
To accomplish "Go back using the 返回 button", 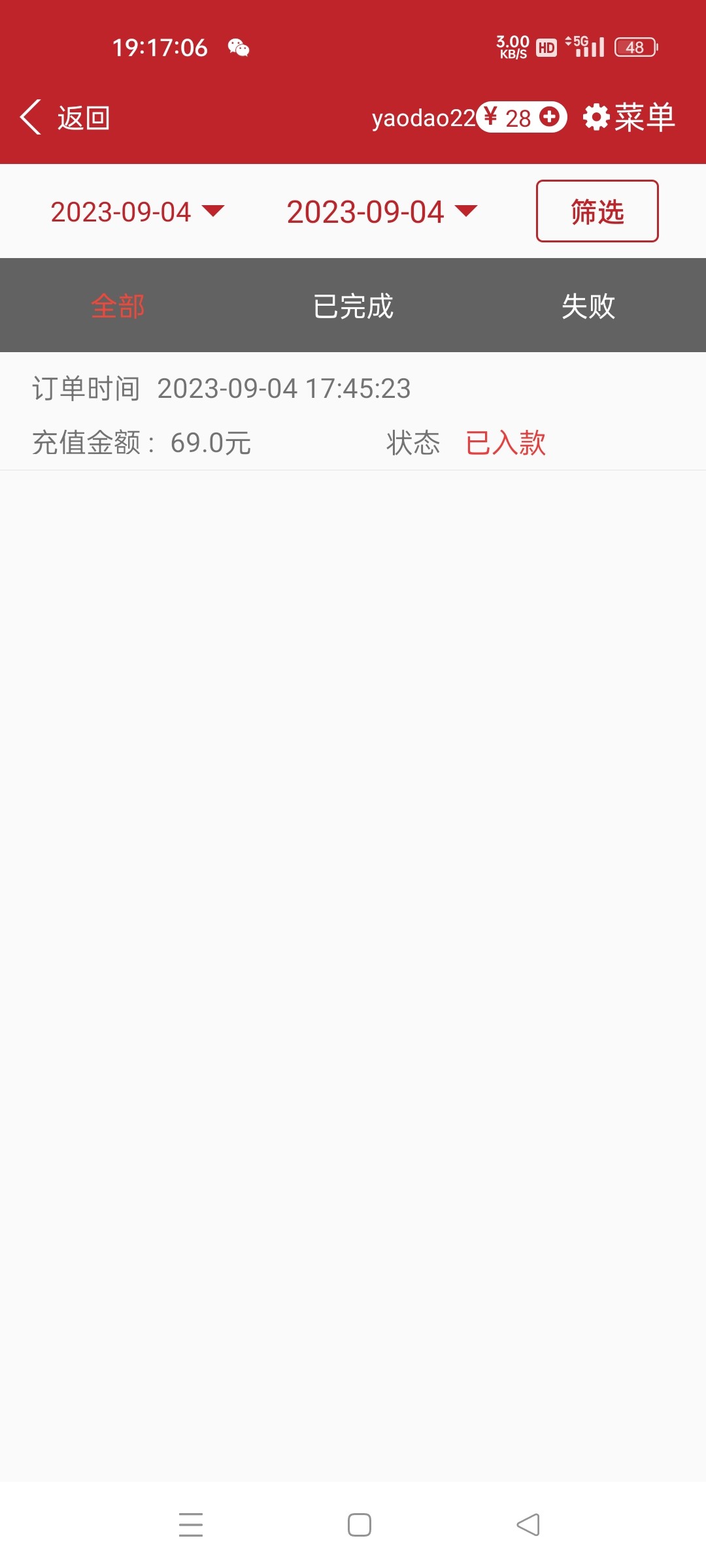I will coord(65,118).
